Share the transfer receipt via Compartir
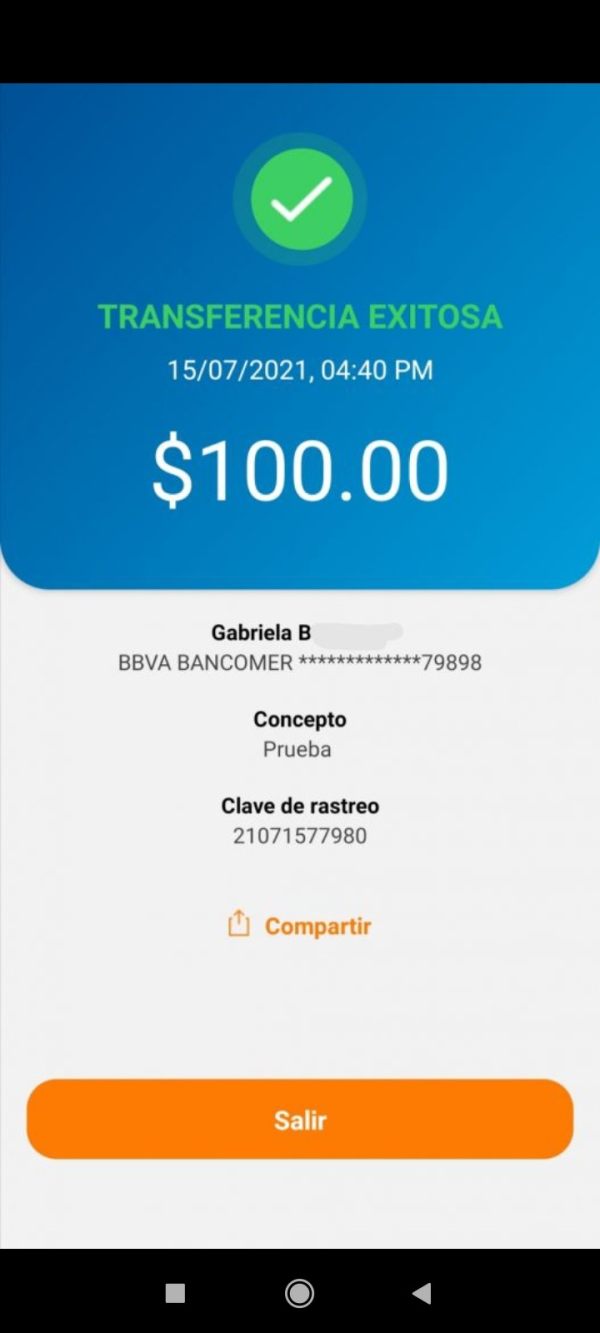This screenshot has width=600, height=1333. 300,925
